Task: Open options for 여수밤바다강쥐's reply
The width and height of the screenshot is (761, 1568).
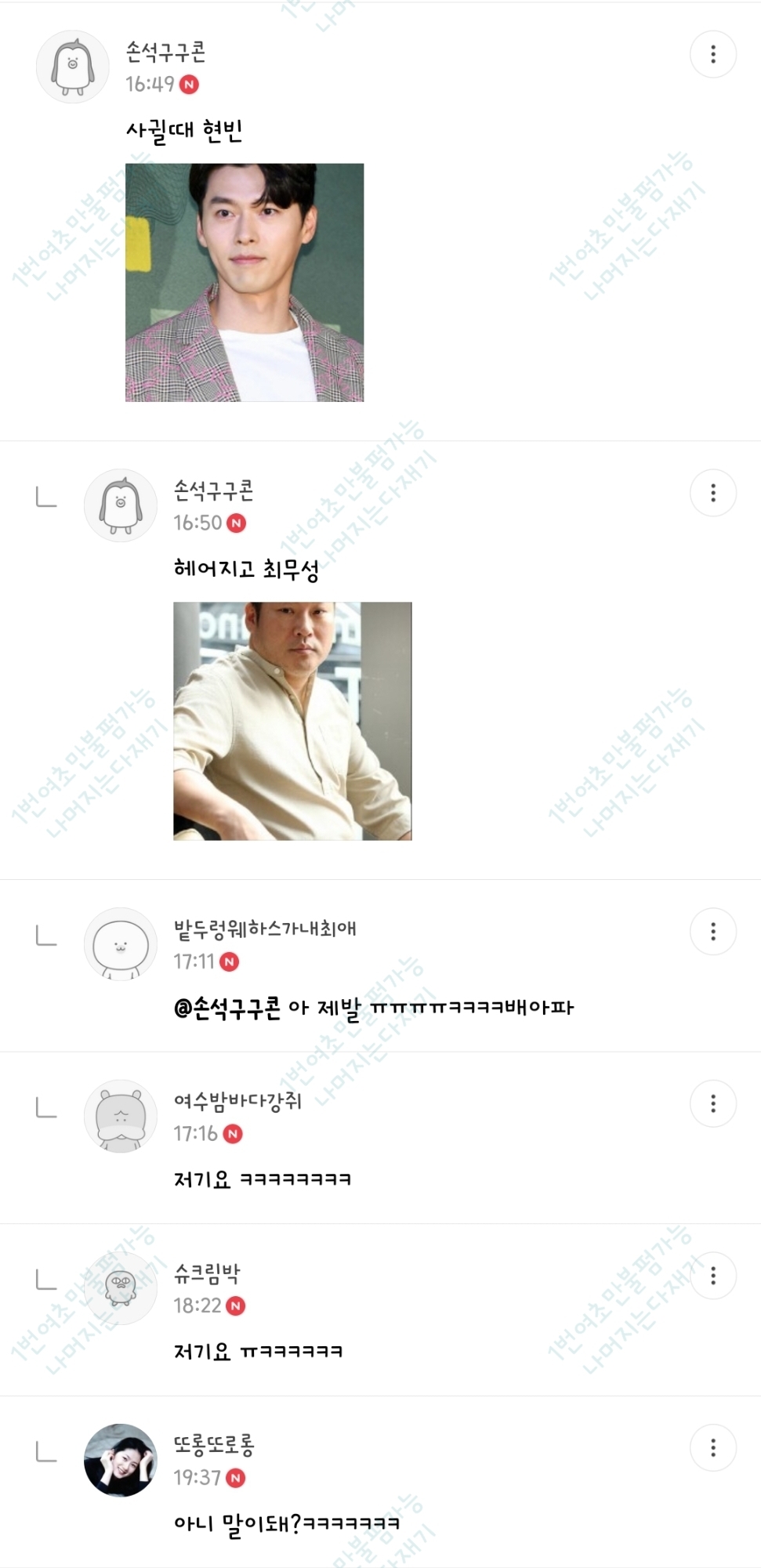Action: click(x=712, y=1103)
